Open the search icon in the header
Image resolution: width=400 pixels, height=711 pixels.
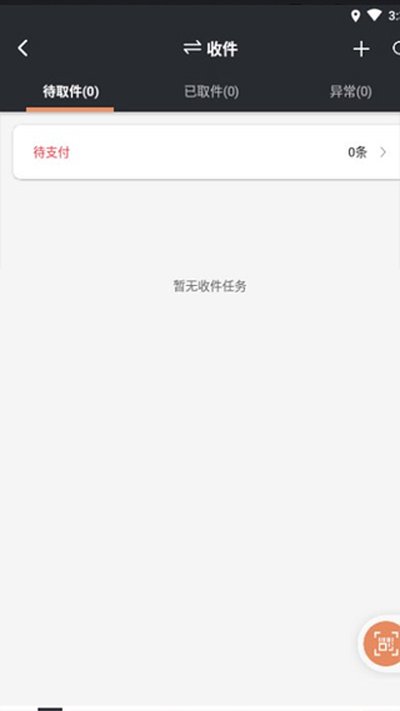396,49
